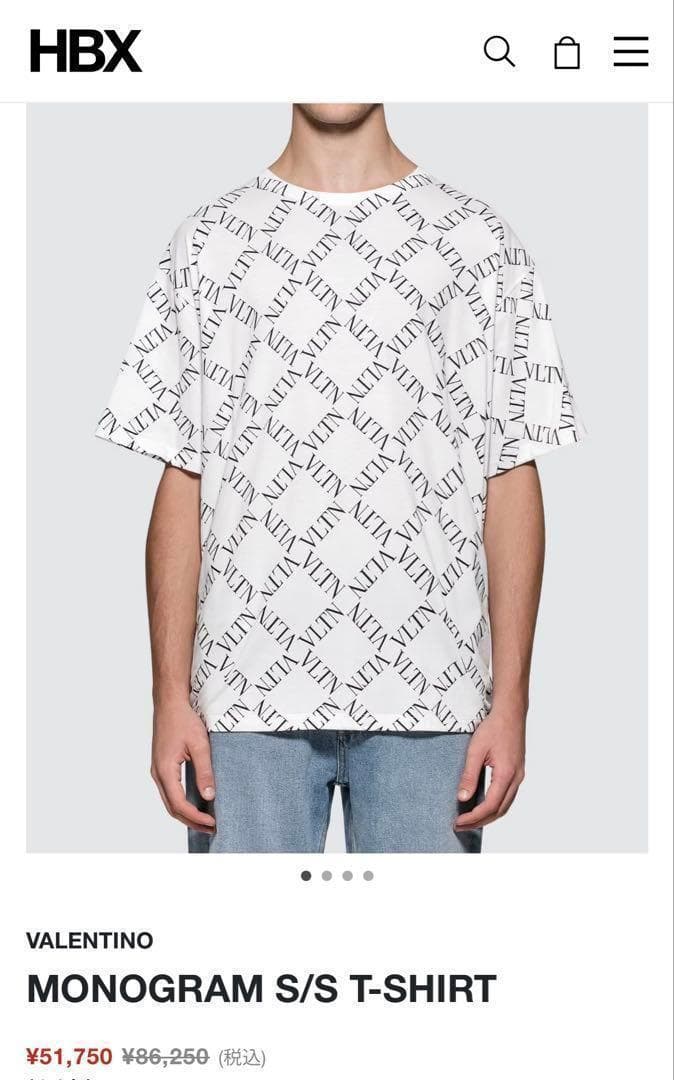Open the hamburger menu

click(x=631, y=51)
